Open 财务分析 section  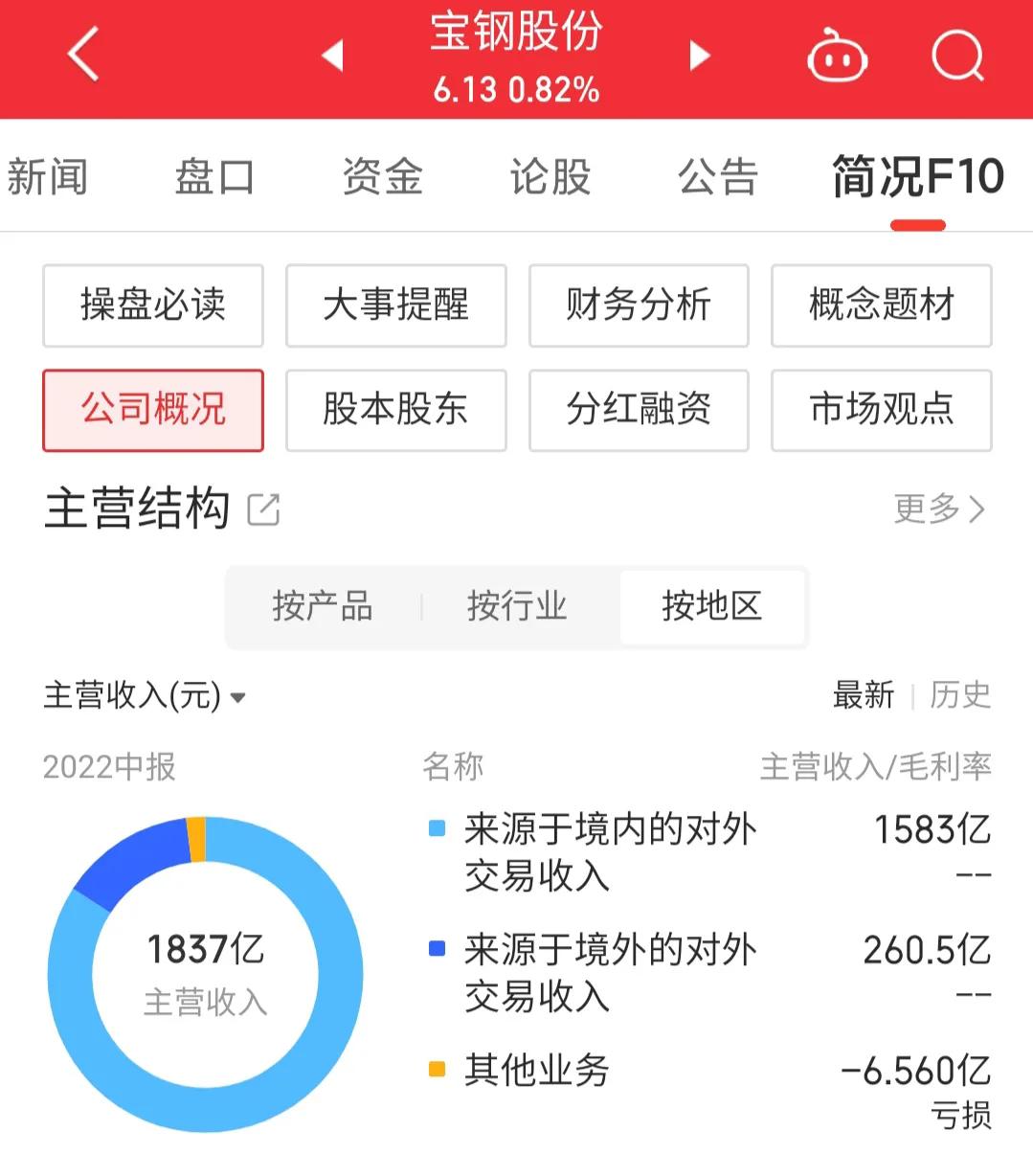point(639,306)
